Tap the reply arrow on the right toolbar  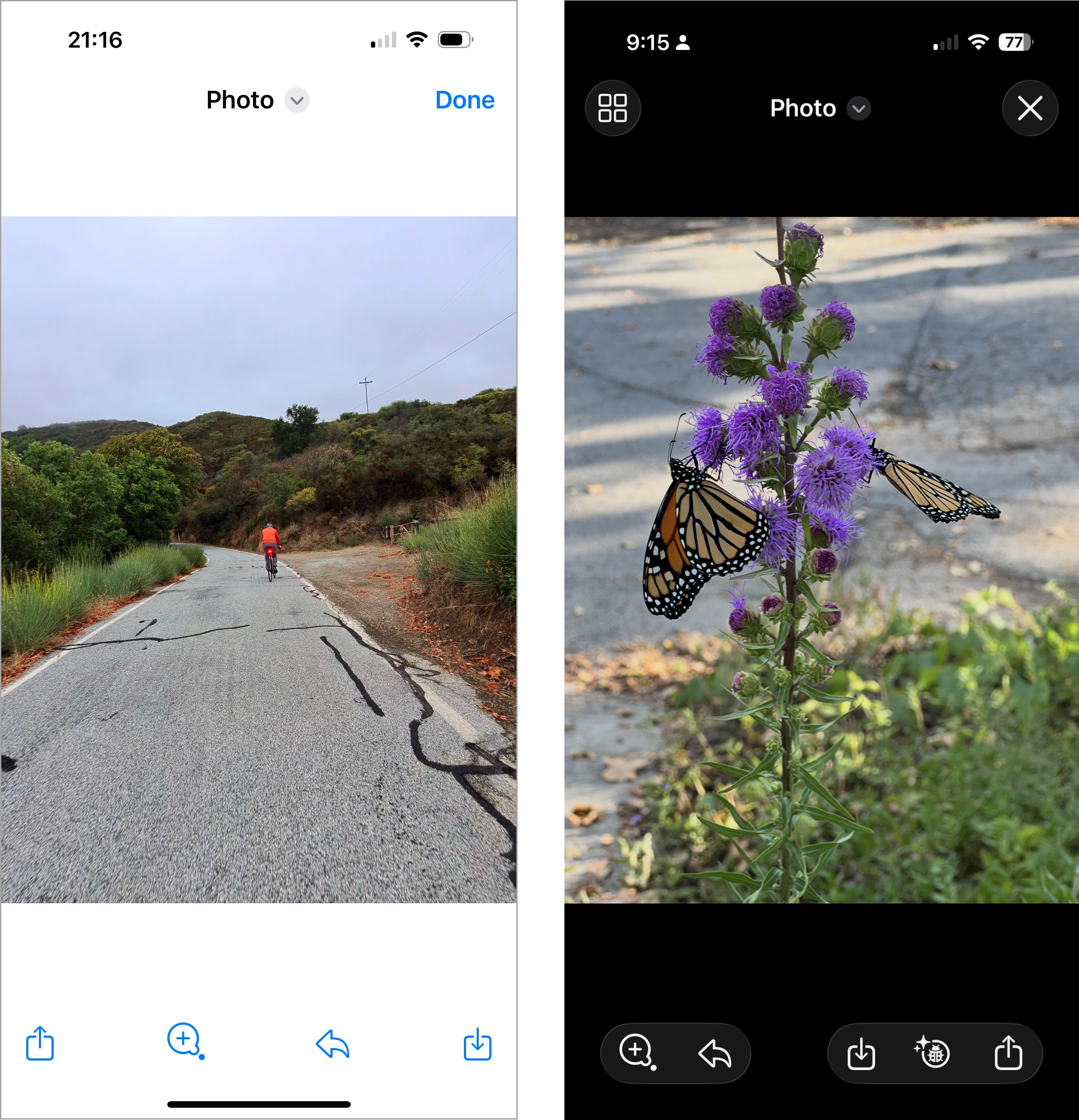click(x=715, y=1053)
